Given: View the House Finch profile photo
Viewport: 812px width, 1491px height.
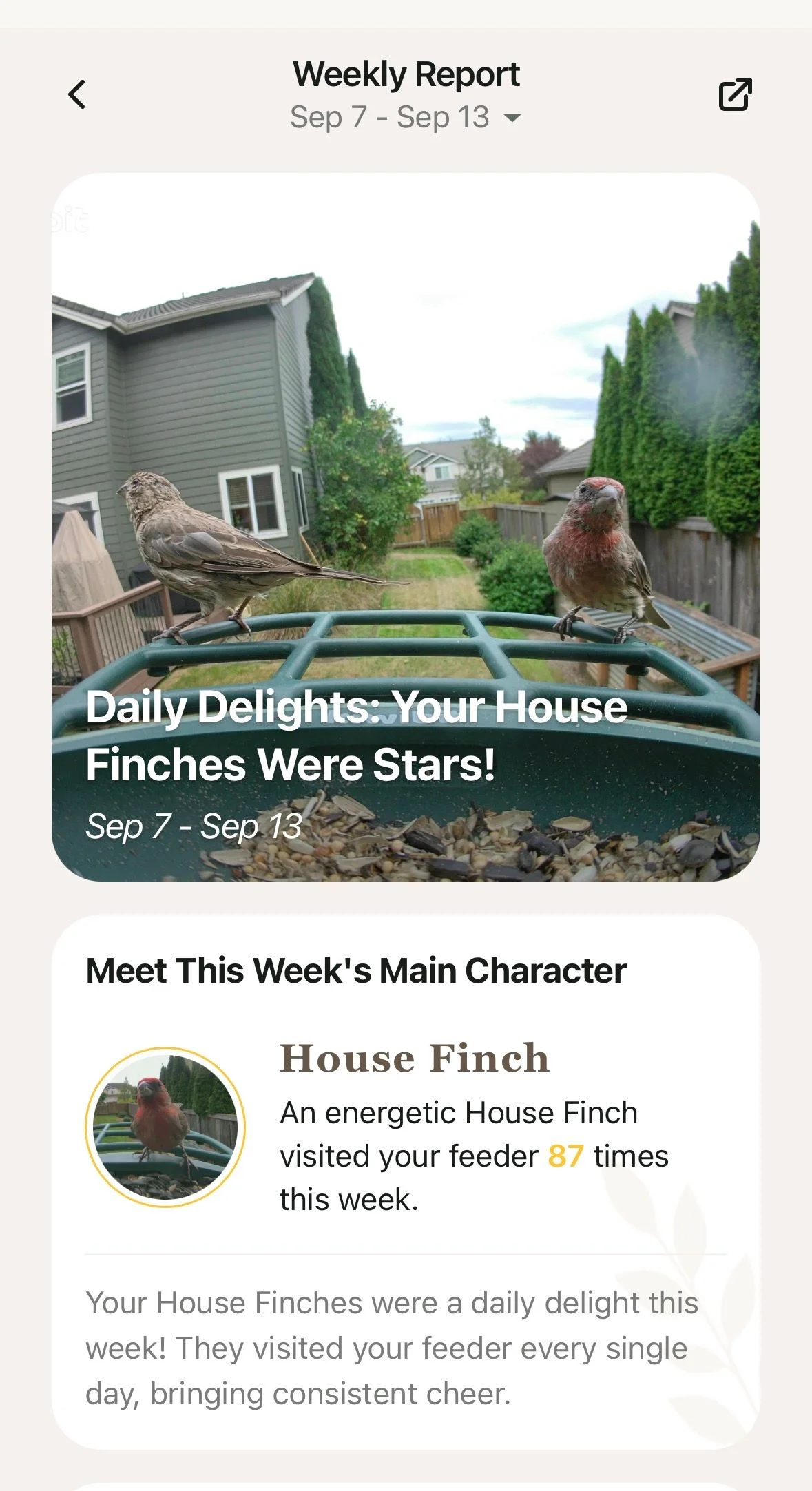Looking at the screenshot, I should [165, 1127].
